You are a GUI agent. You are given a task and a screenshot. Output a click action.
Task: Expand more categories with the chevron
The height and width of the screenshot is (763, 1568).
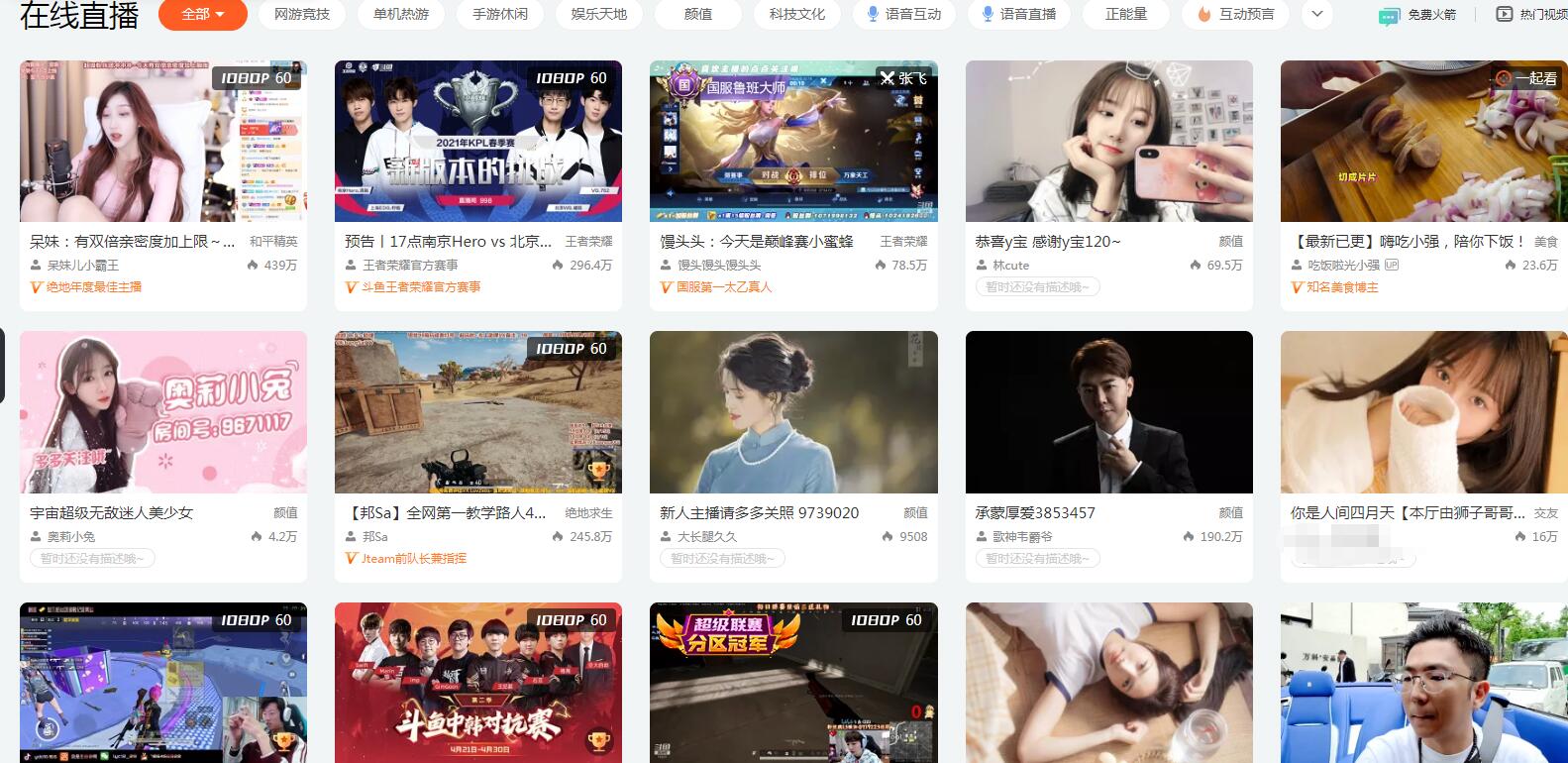click(x=1316, y=14)
